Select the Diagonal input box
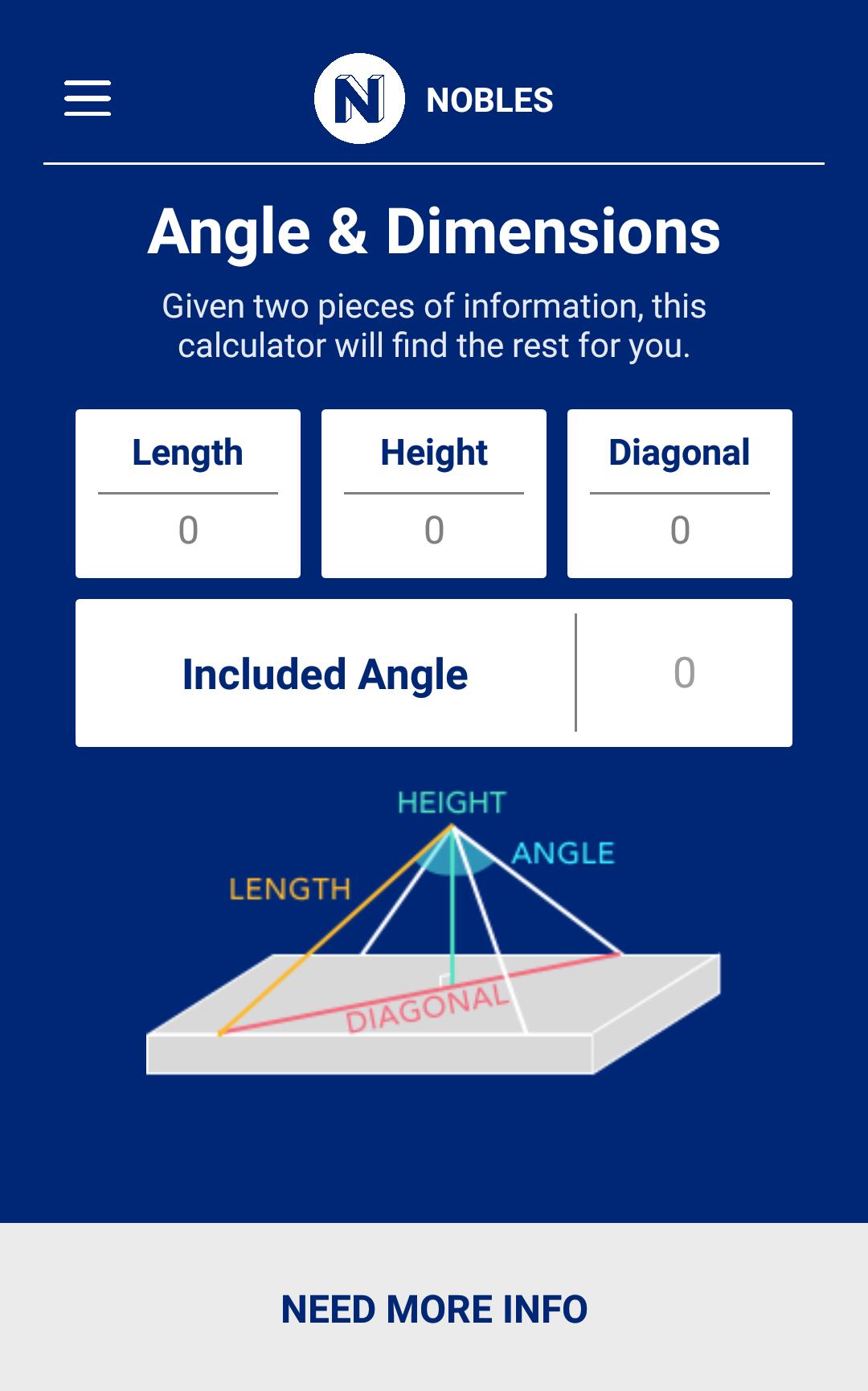 click(x=680, y=530)
